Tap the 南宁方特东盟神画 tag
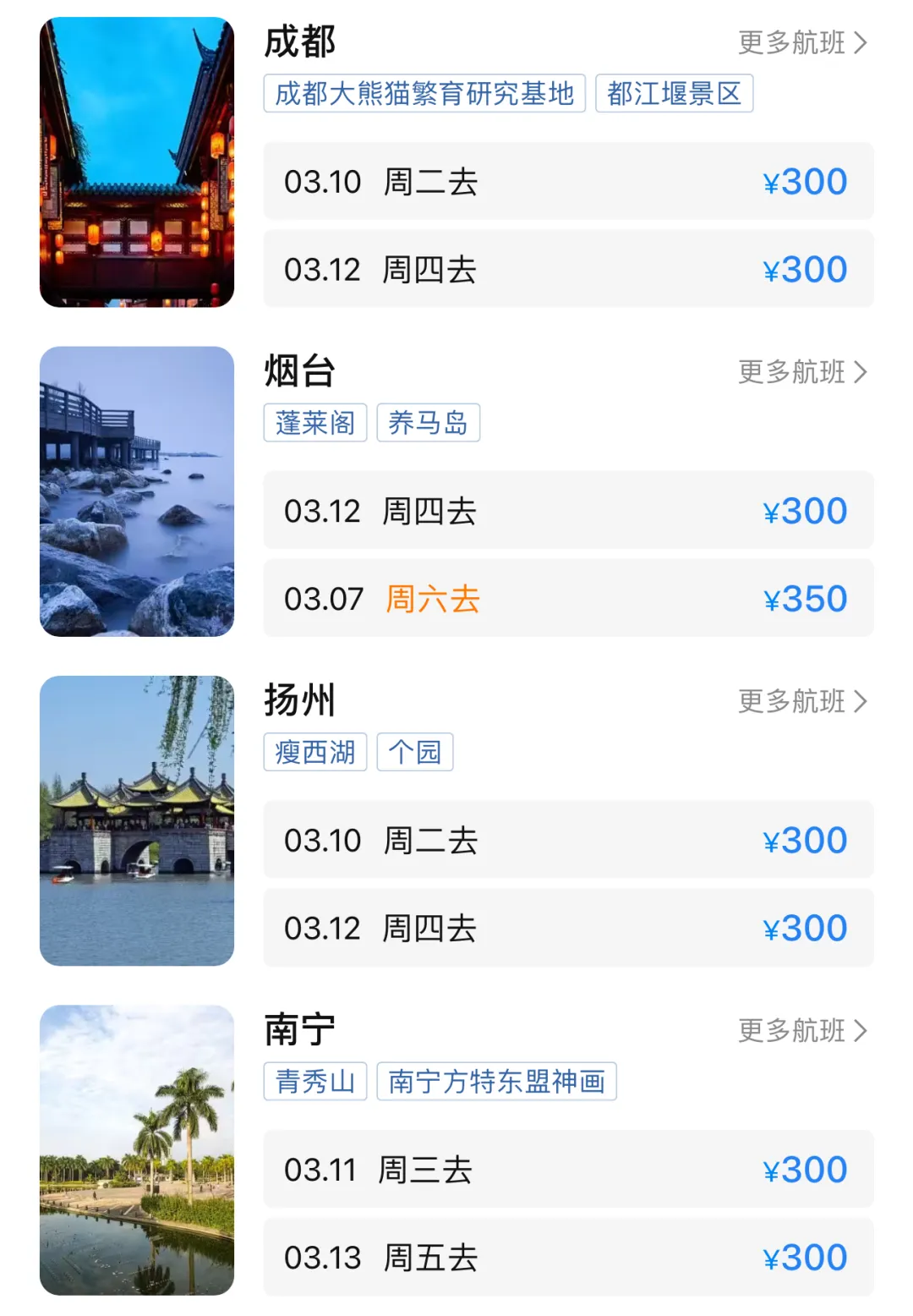Screen dimensions: 913x1316 pos(496,1082)
